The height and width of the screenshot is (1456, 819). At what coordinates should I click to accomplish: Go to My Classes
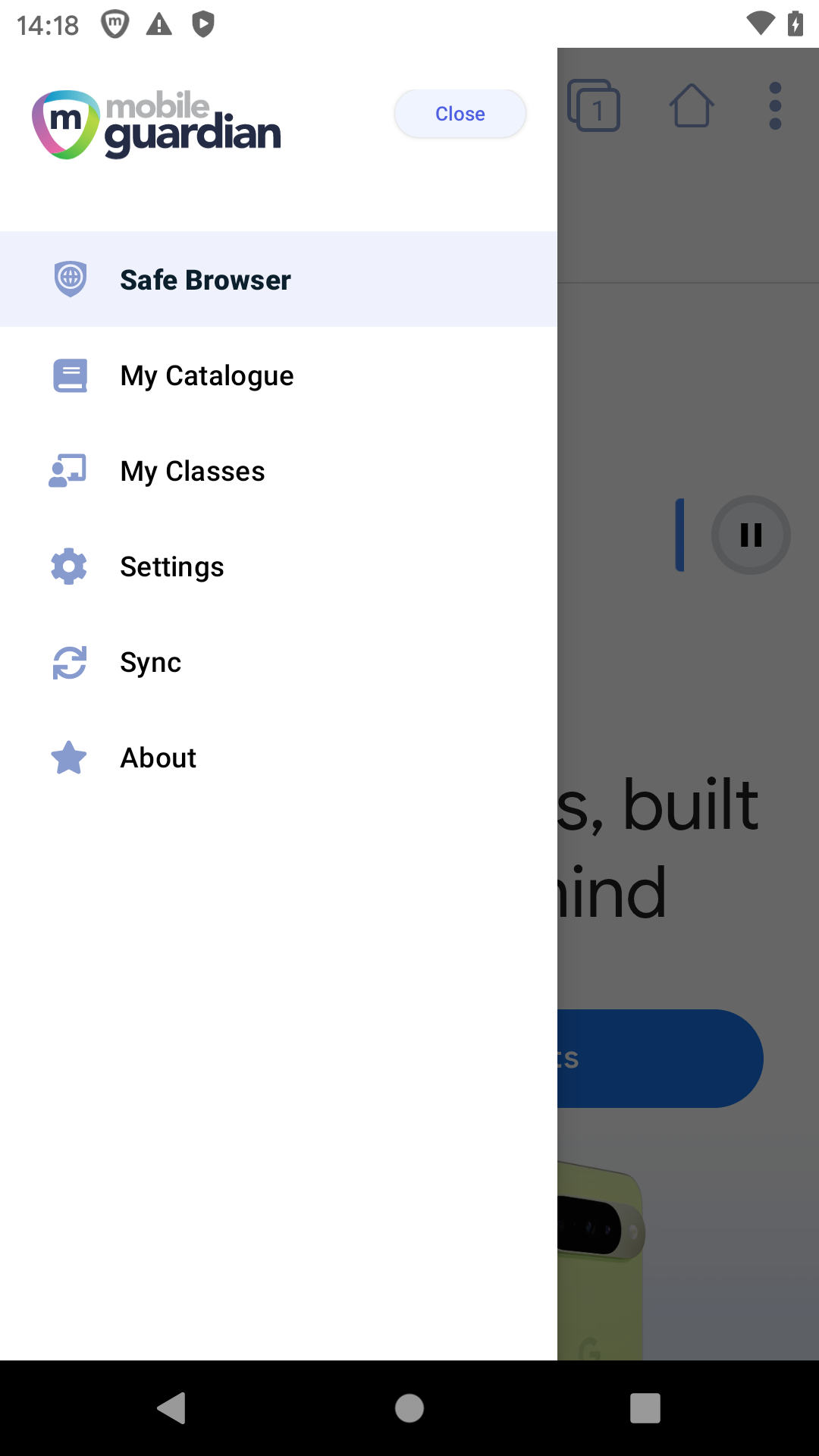point(192,471)
